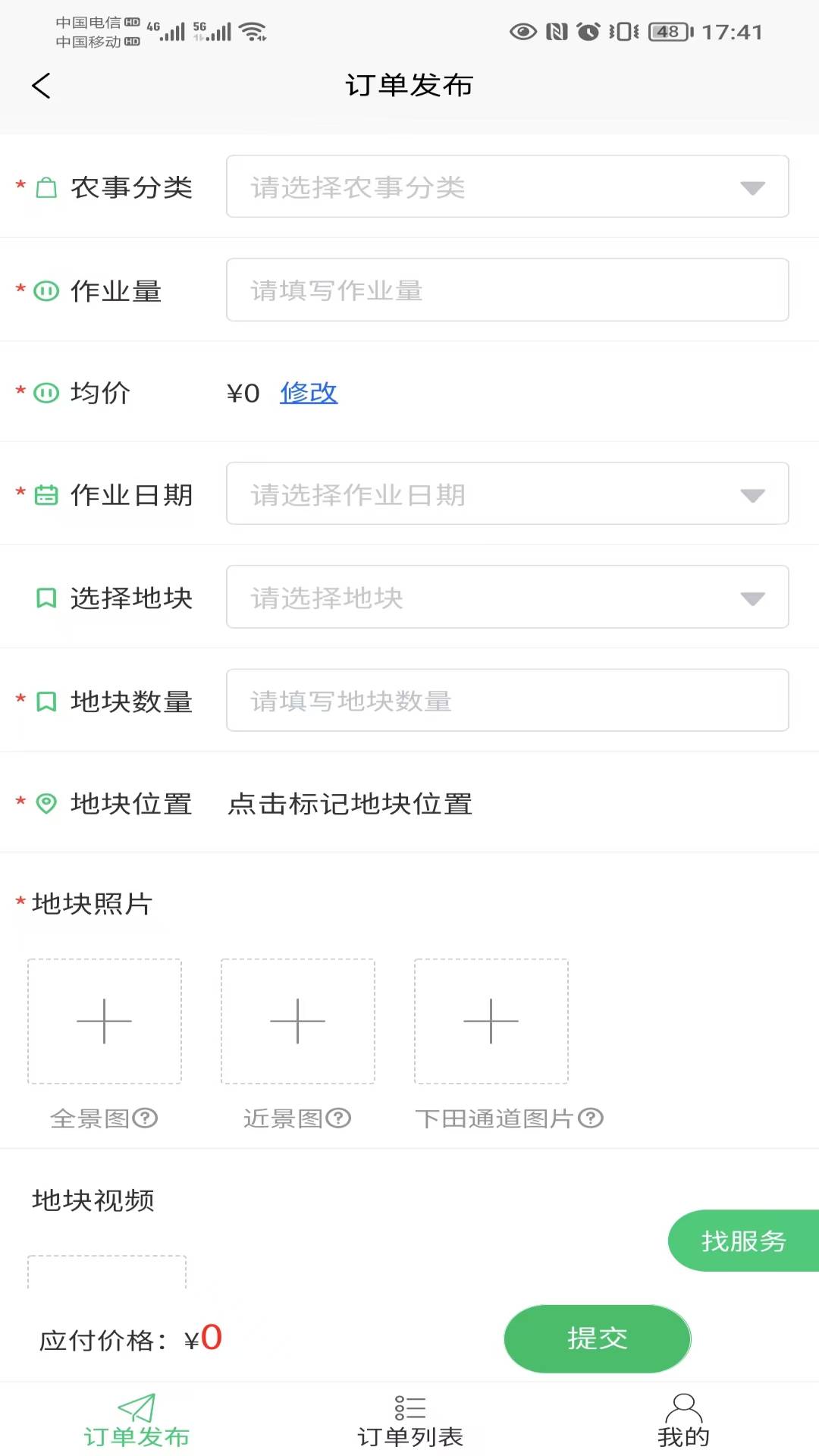Screen dimensions: 819x1456
Task: Open the 作业日期 picker
Action: click(x=507, y=494)
